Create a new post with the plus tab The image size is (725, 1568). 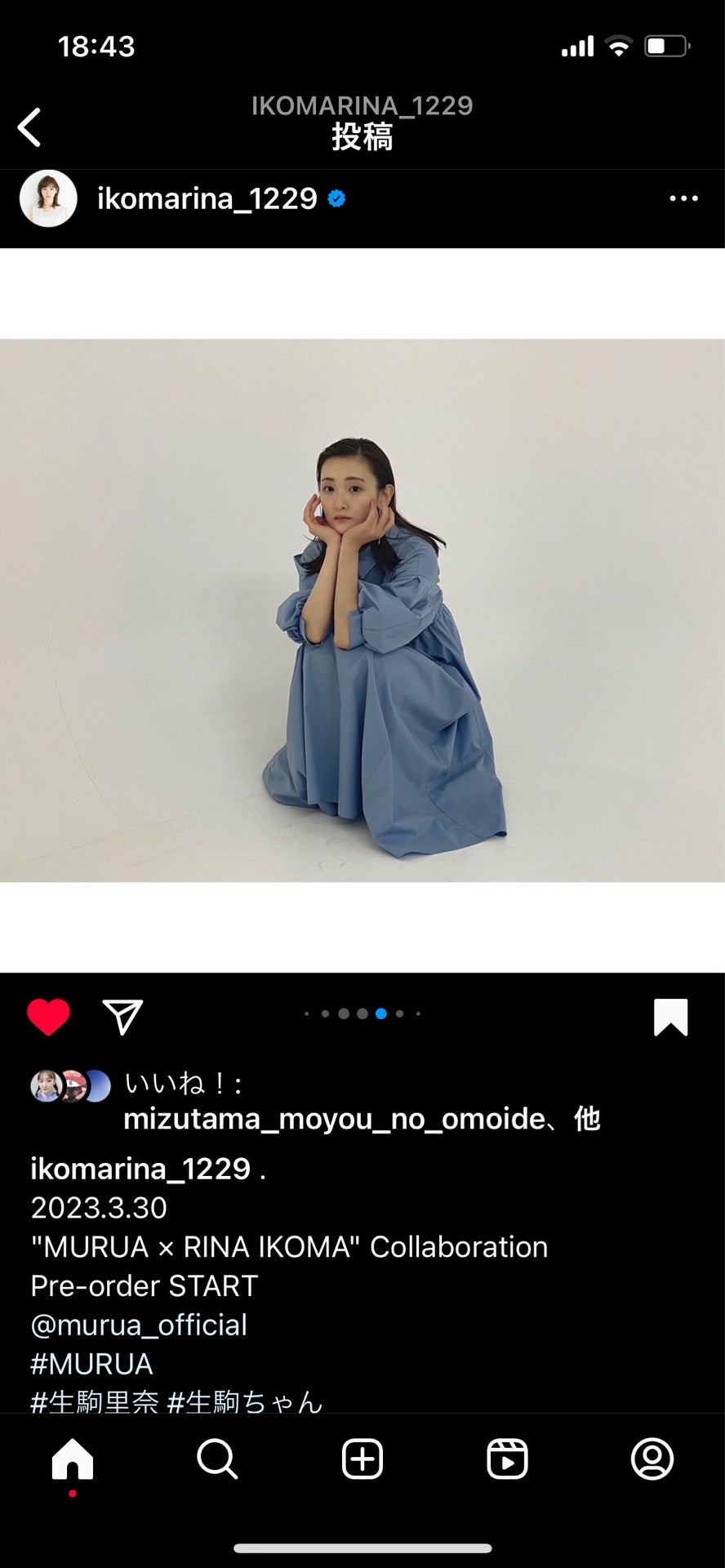tap(362, 1459)
